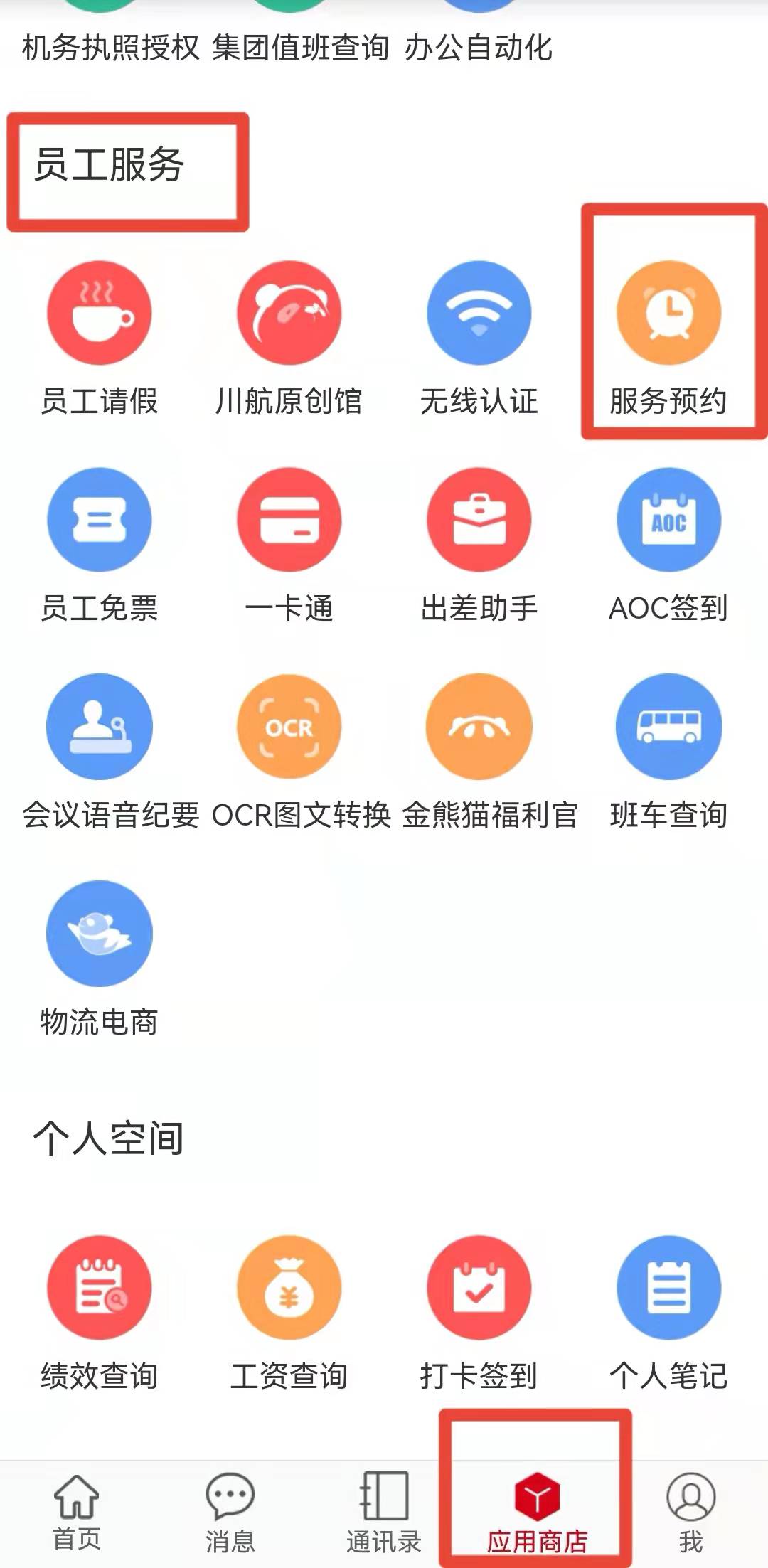This screenshot has height=1568, width=768.
Task: Open 员工请假 leave request
Action: [100, 314]
